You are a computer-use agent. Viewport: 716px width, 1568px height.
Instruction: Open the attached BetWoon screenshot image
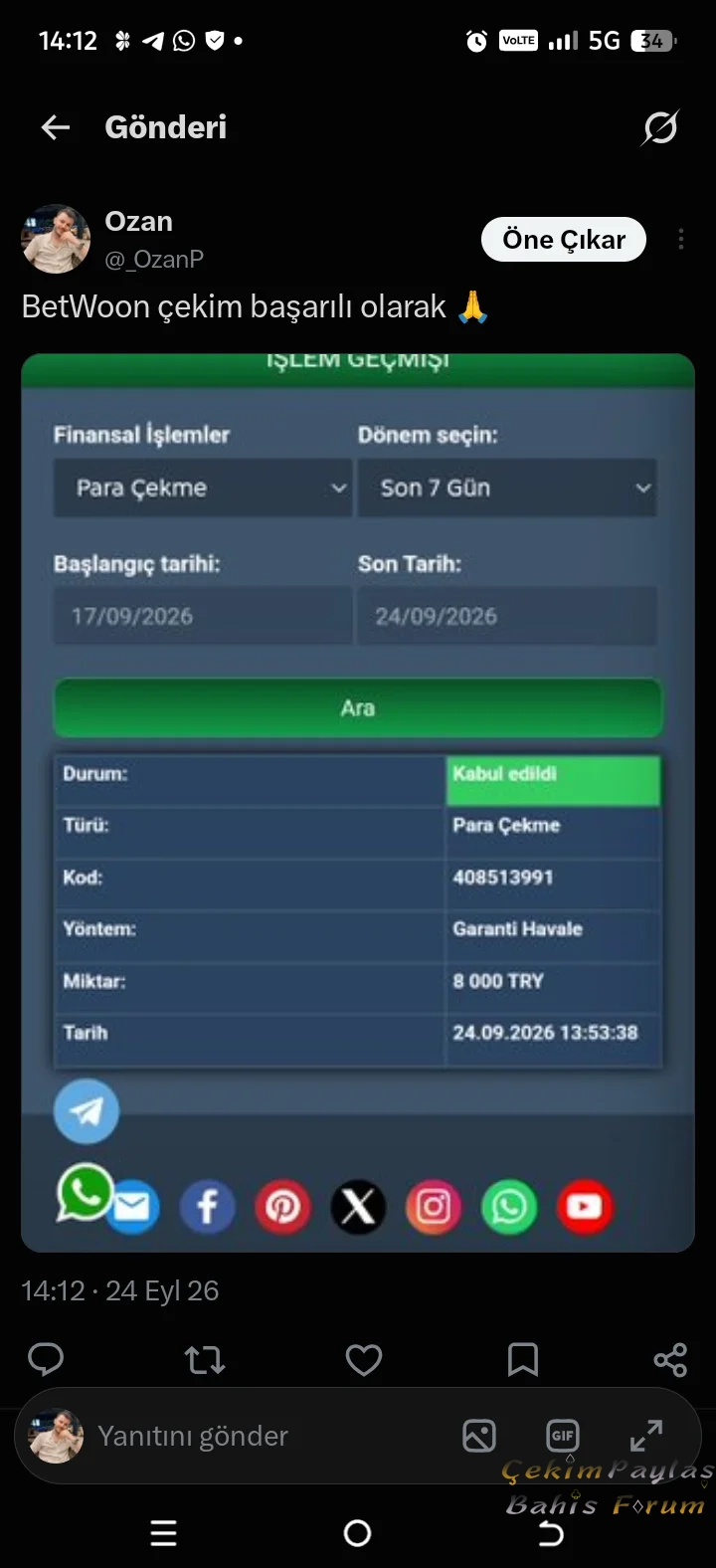358,803
